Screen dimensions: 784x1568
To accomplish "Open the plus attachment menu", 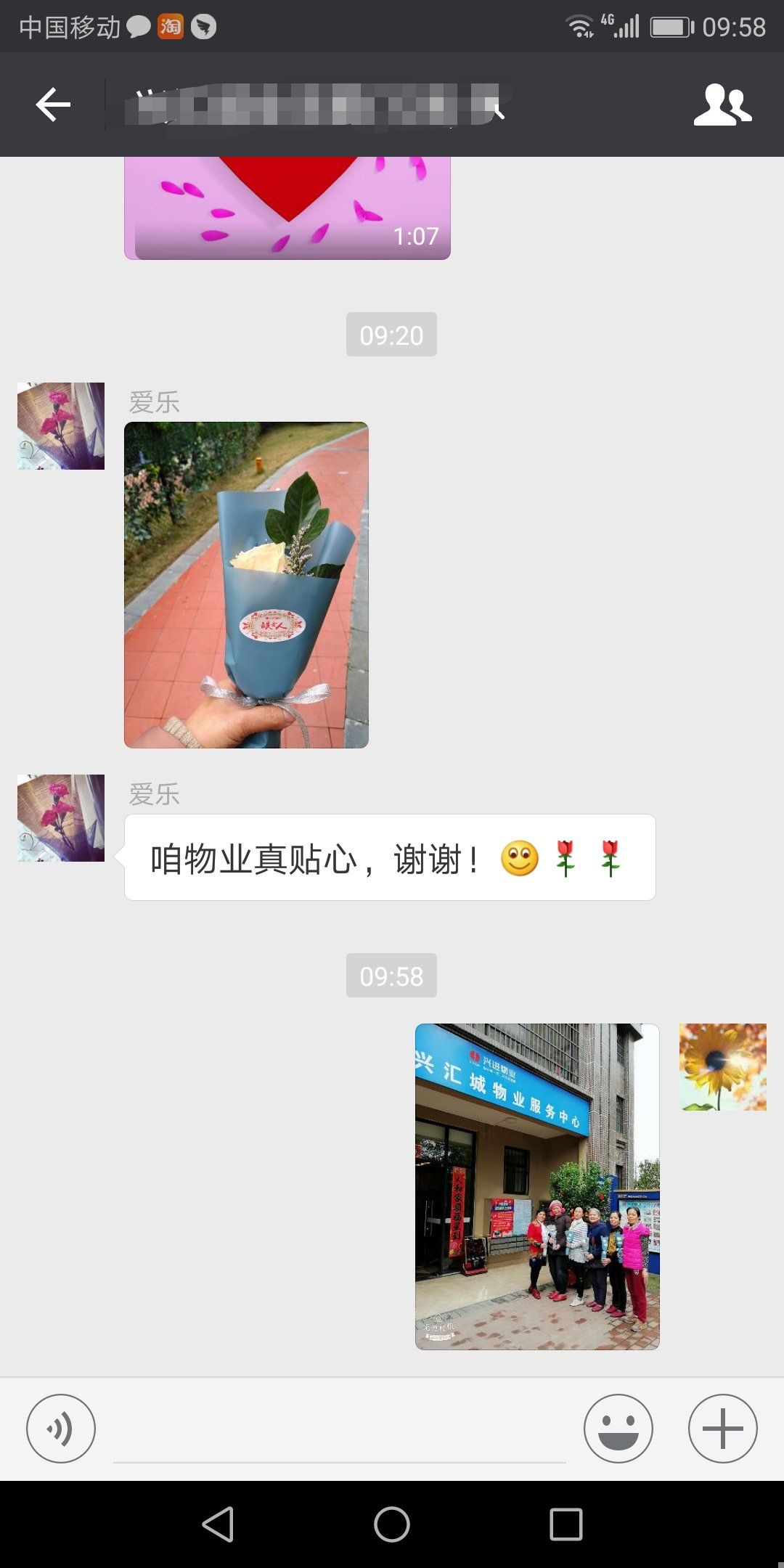I will (722, 1428).
